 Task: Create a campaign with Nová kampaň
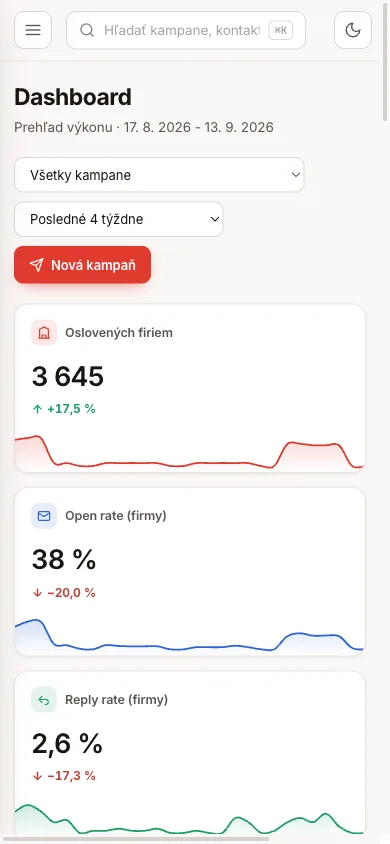click(x=82, y=265)
